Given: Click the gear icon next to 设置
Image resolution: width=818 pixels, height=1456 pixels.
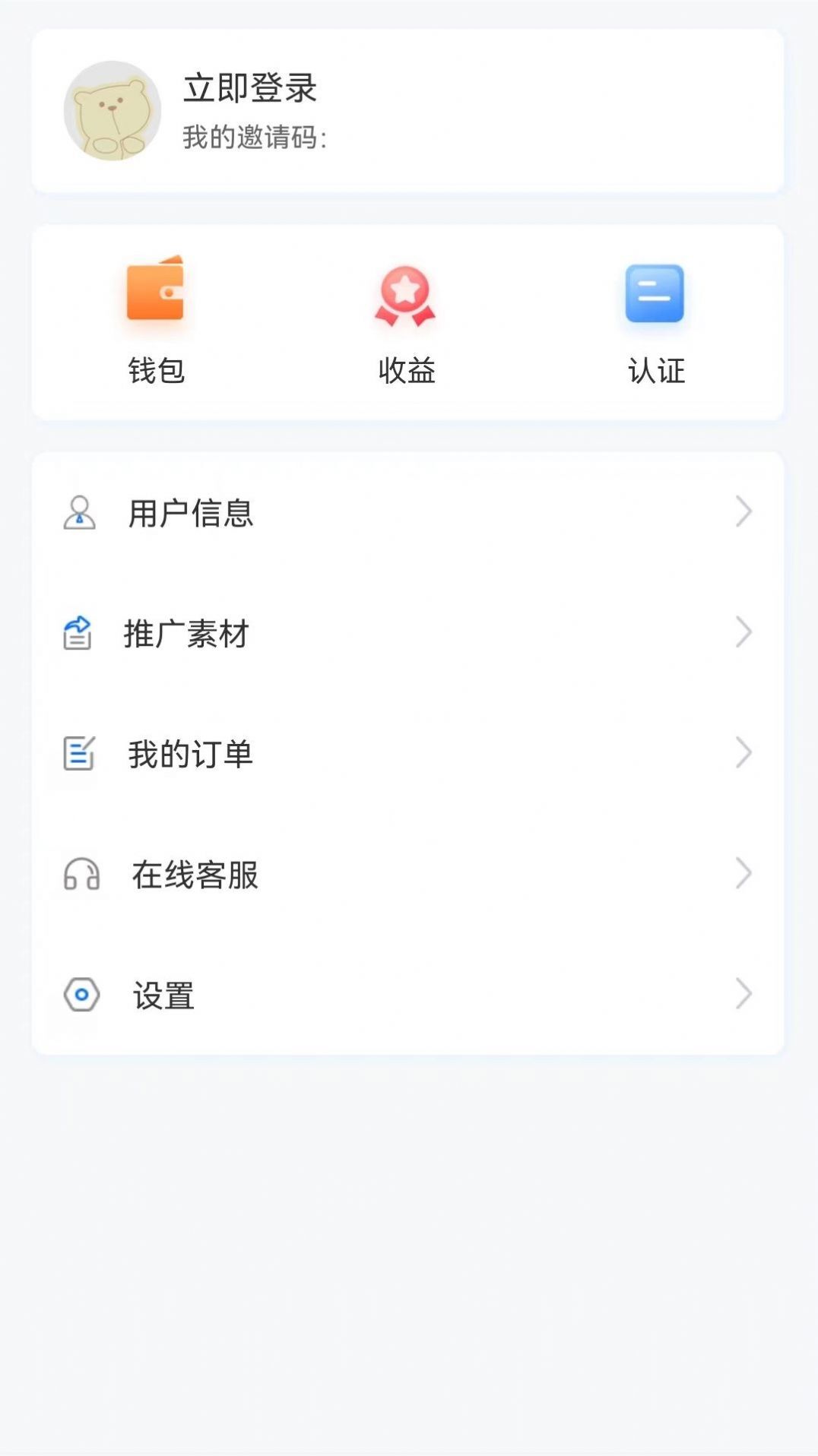Looking at the screenshot, I should pyautogui.click(x=80, y=993).
